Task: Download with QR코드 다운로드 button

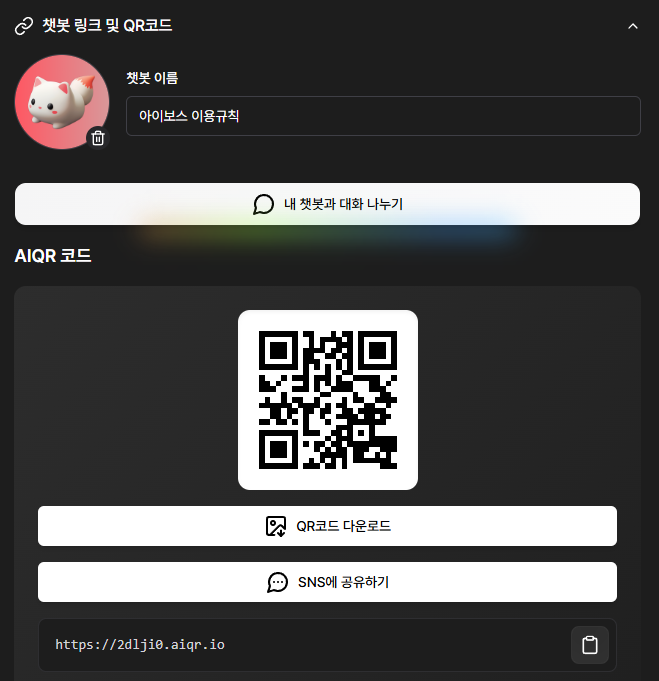Action: (x=327, y=526)
